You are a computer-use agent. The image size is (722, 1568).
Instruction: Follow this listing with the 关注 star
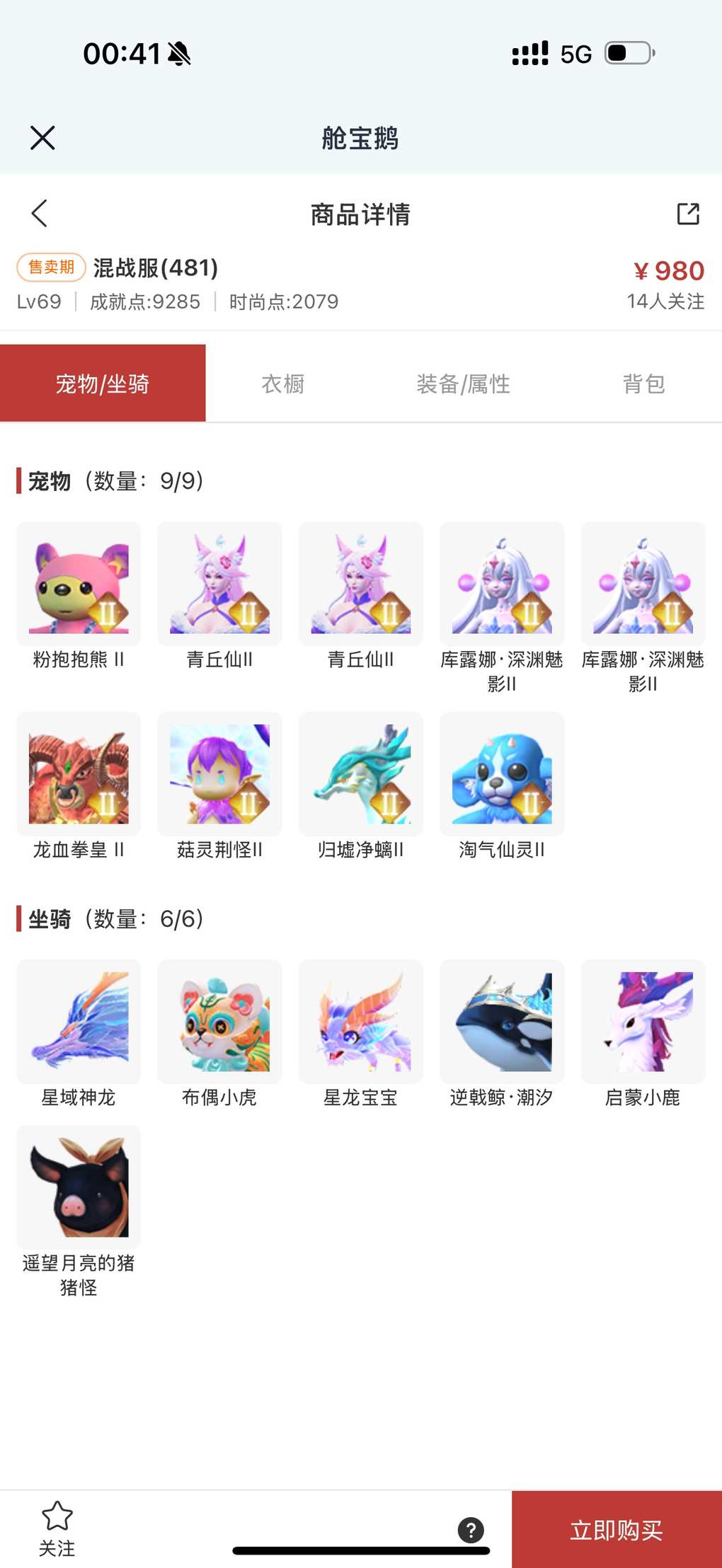tap(57, 1528)
